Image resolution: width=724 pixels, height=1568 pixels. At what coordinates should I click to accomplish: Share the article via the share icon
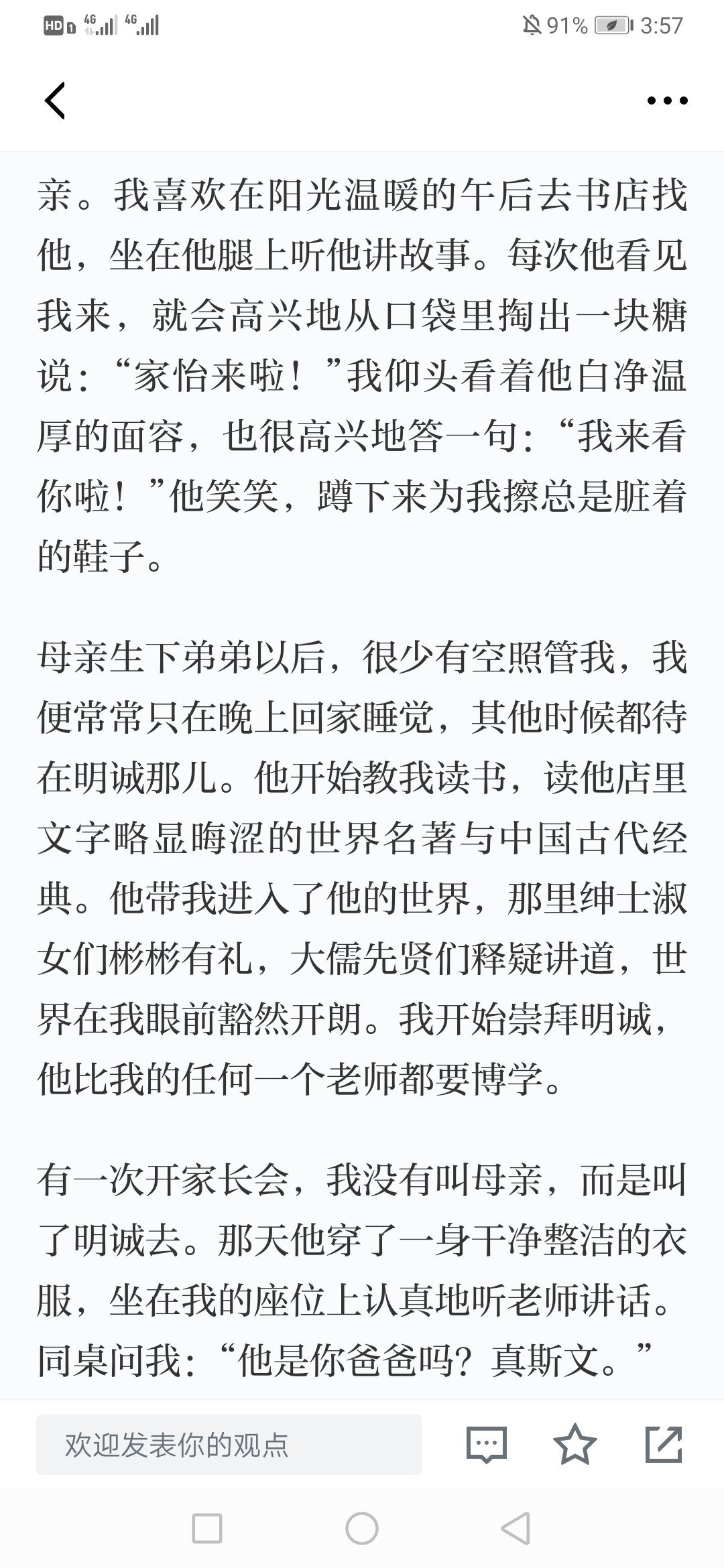click(663, 1444)
